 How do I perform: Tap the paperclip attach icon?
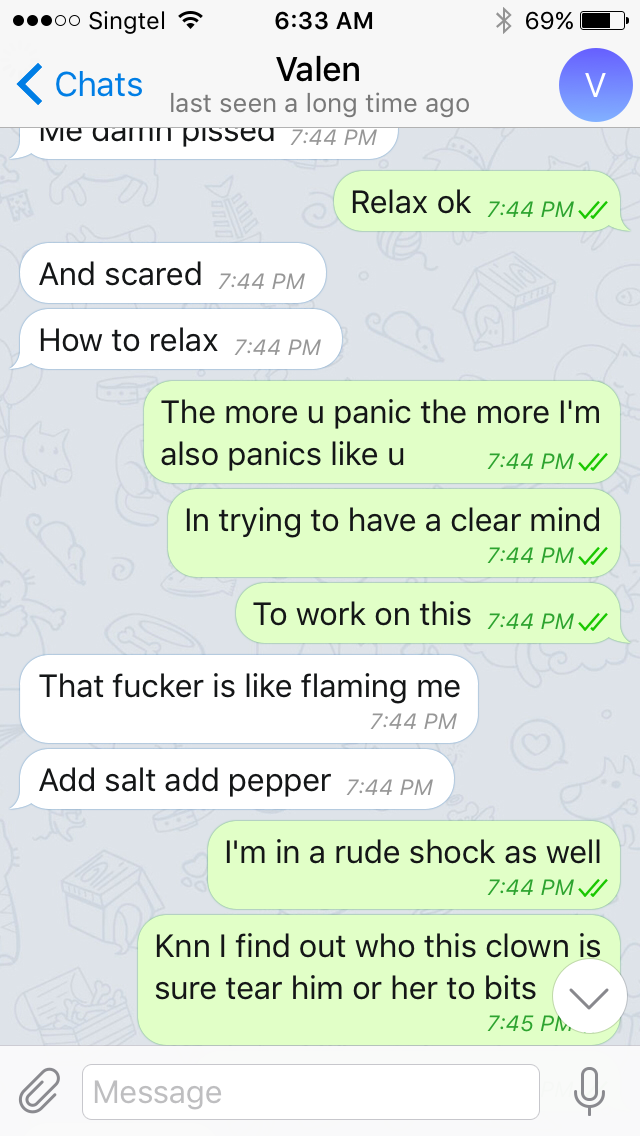38,1092
